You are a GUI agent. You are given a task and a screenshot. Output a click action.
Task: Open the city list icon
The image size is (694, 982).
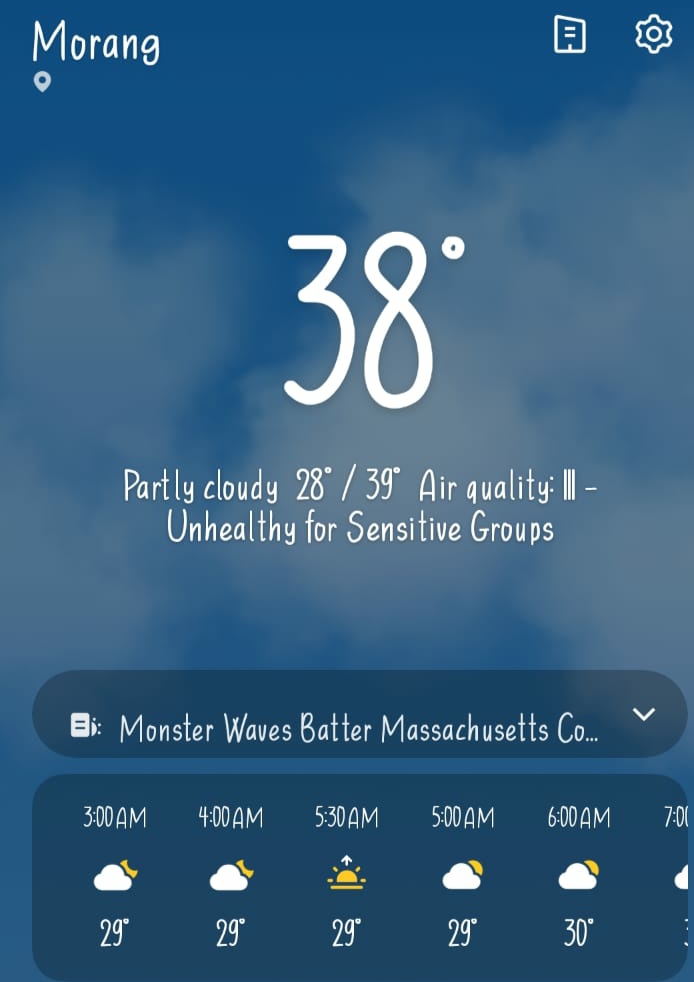pos(570,35)
